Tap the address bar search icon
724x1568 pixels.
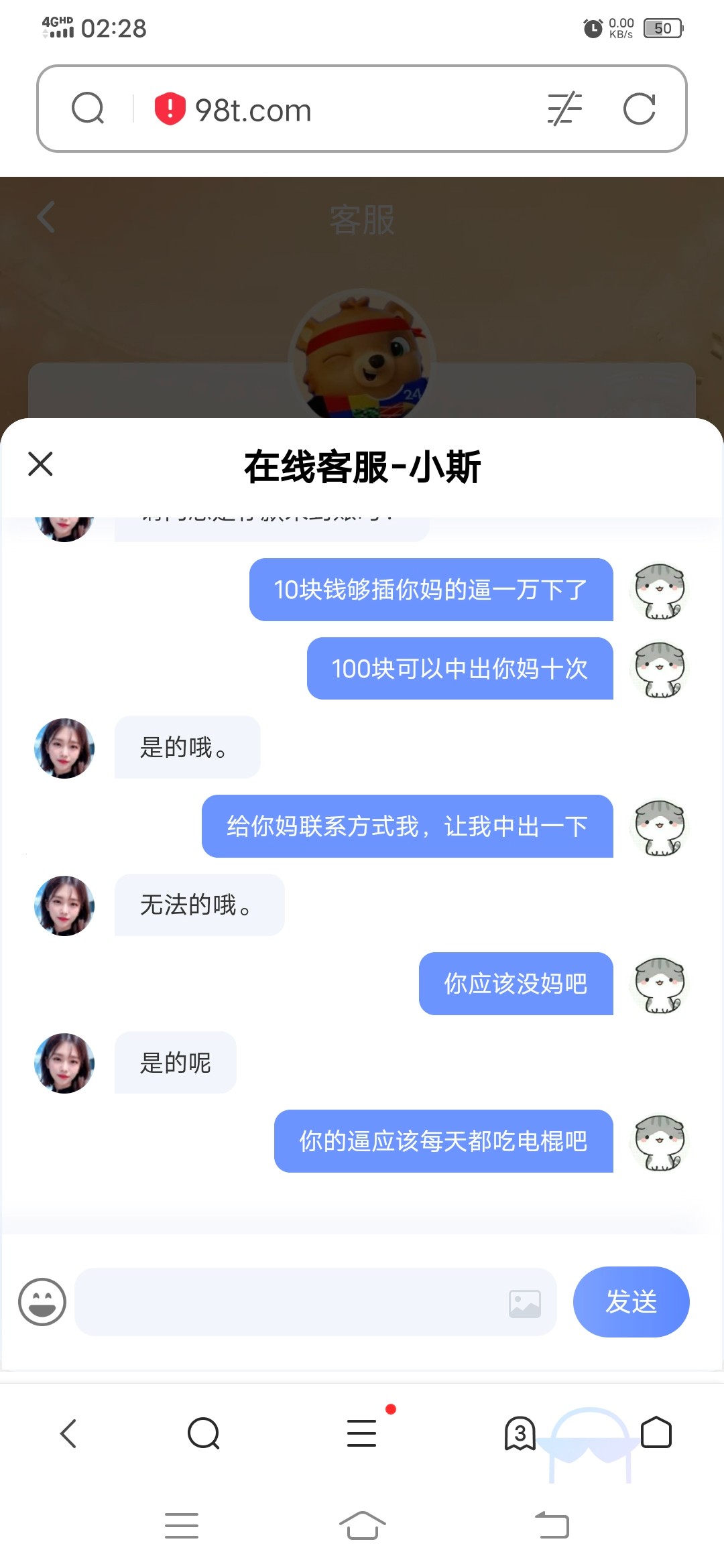tap(88, 109)
